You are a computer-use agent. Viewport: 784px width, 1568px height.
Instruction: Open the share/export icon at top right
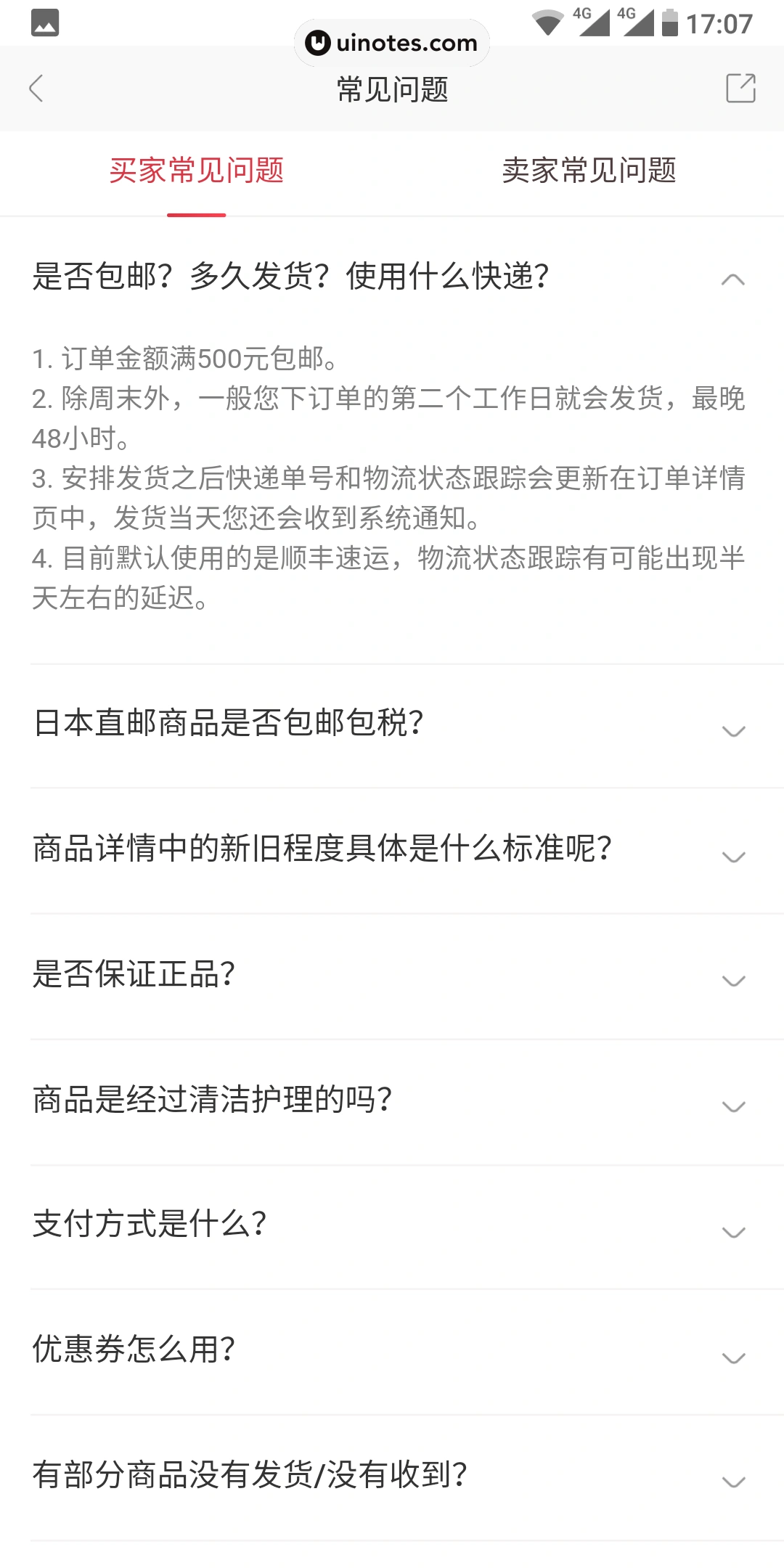point(740,89)
